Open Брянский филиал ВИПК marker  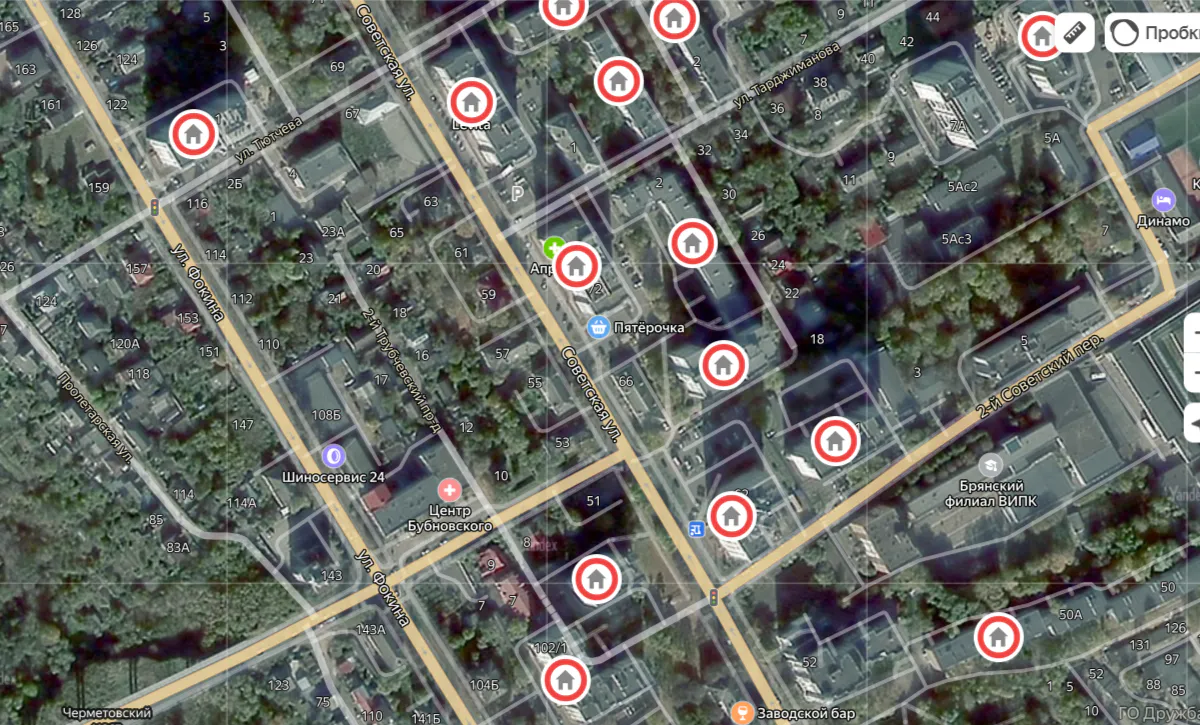990,464
